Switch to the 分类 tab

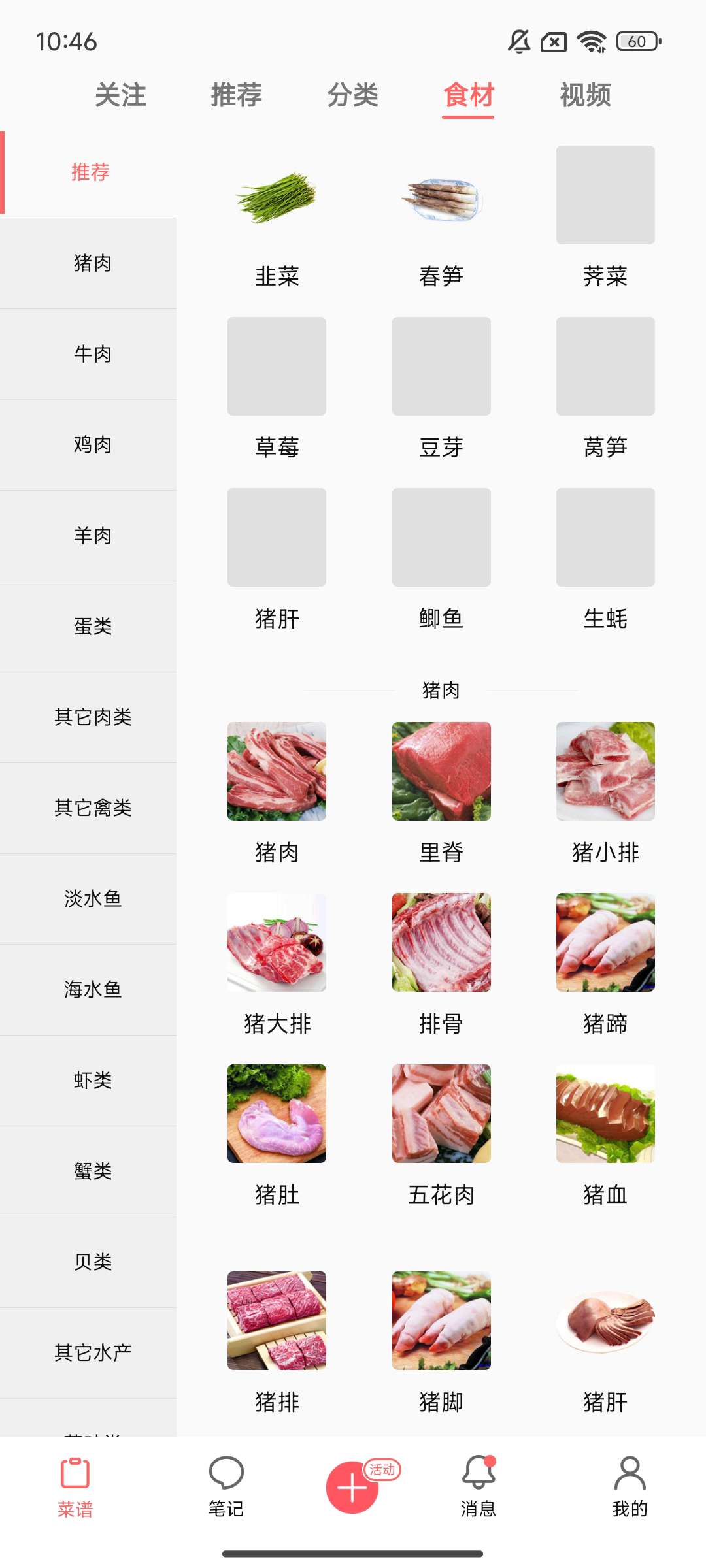(352, 95)
